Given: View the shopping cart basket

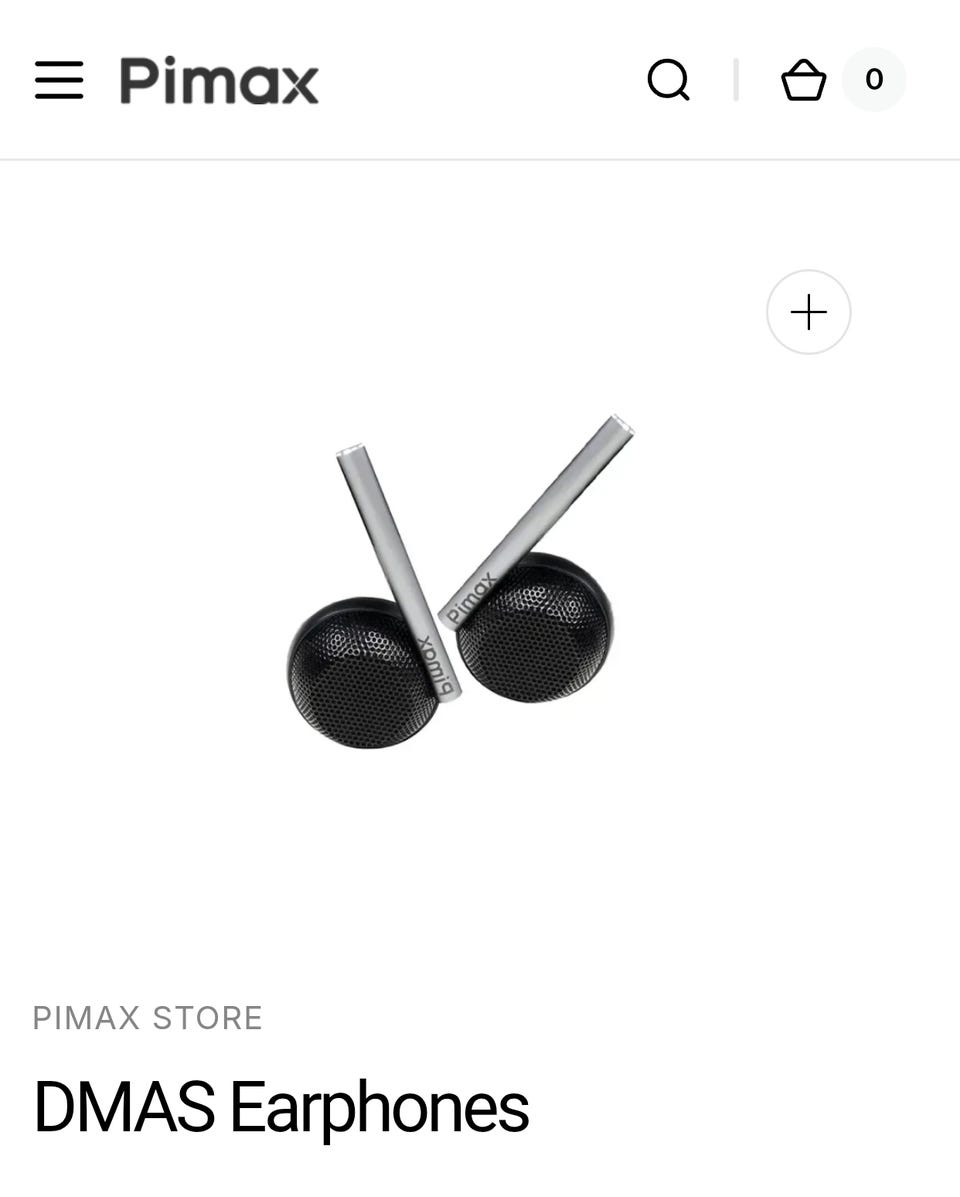Looking at the screenshot, I should coord(804,80).
